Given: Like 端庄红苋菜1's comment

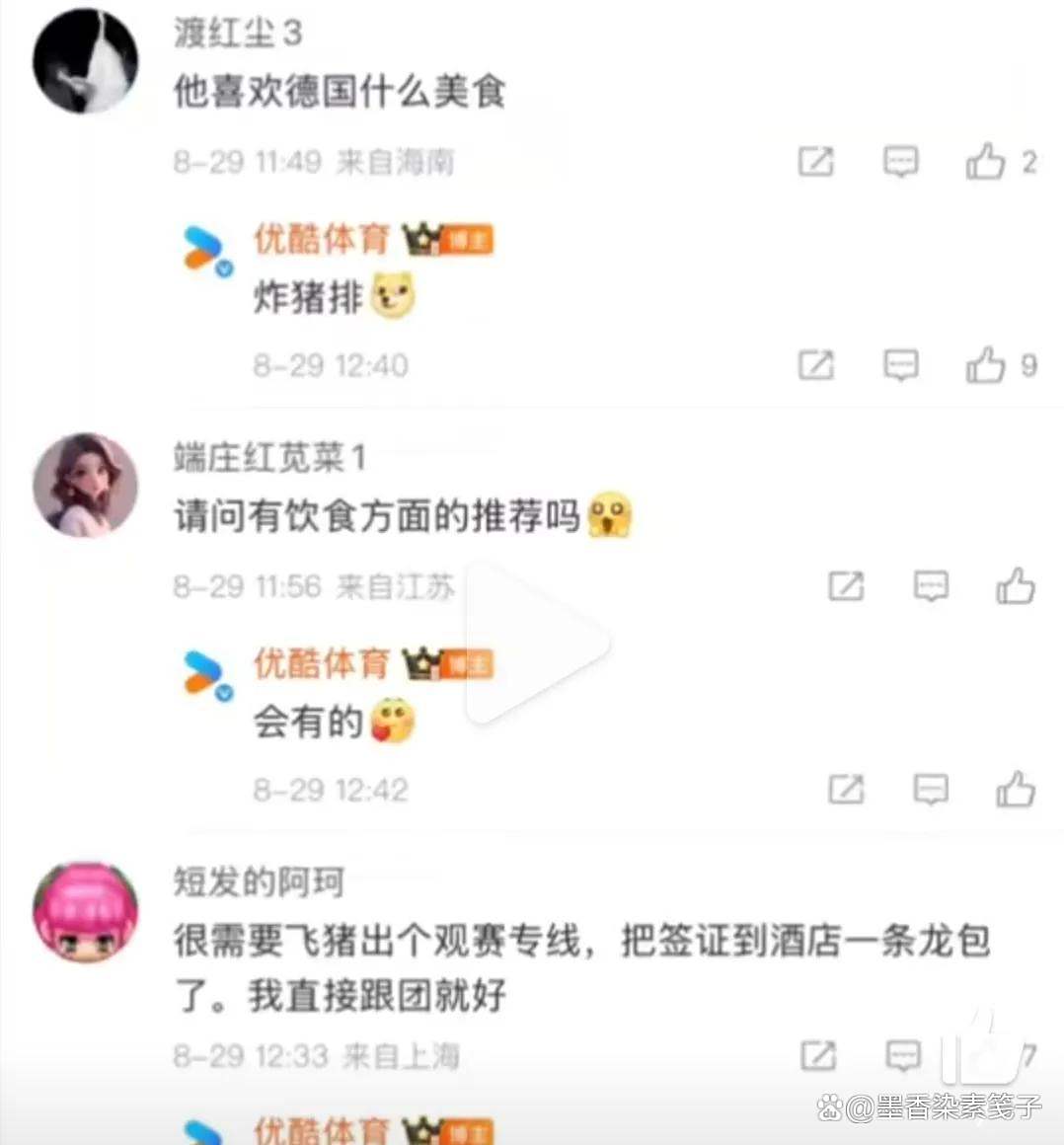Looking at the screenshot, I should (1015, 586).
